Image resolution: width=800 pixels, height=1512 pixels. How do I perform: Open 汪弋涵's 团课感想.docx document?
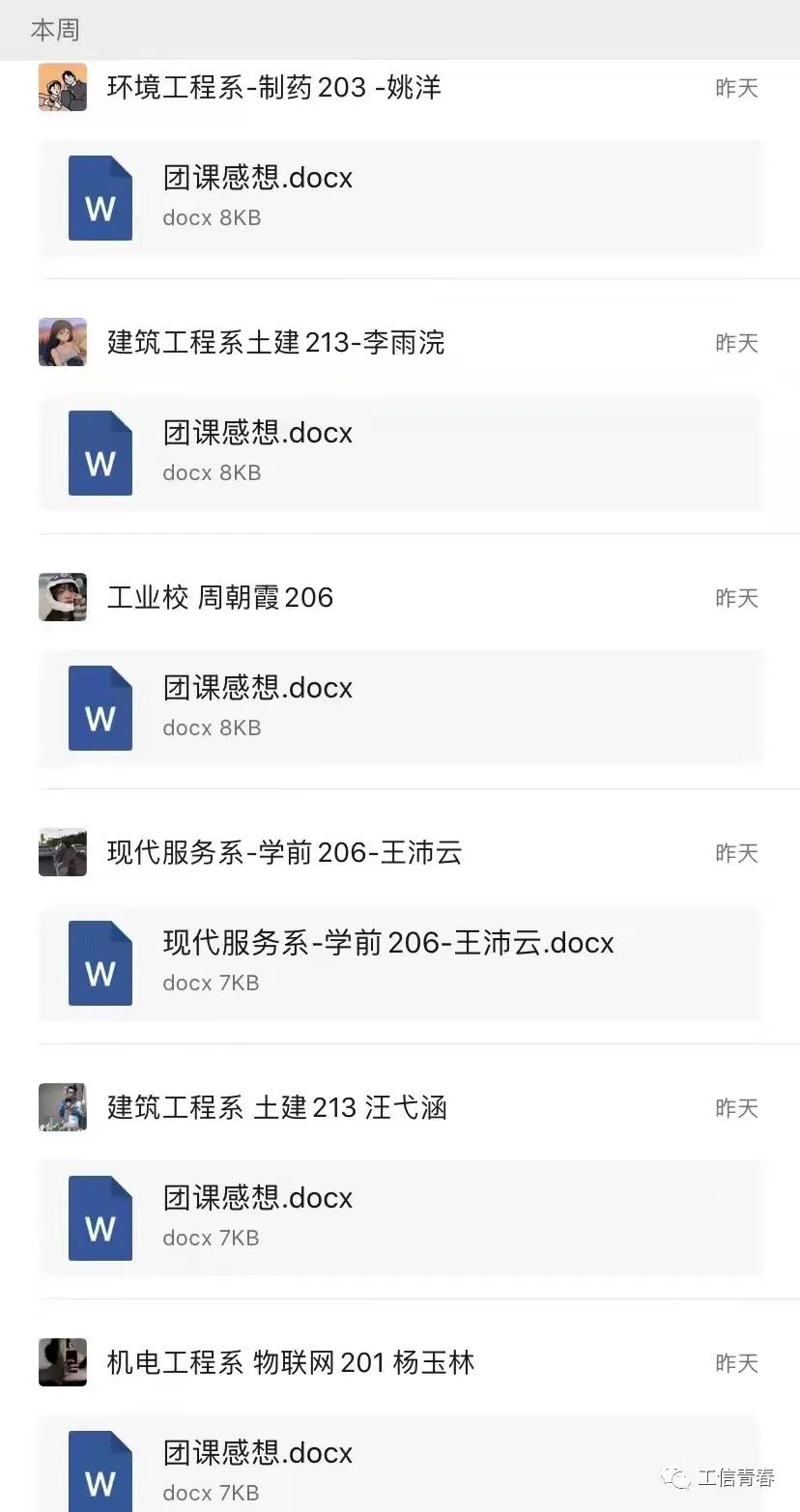(x=400, y=1217)
